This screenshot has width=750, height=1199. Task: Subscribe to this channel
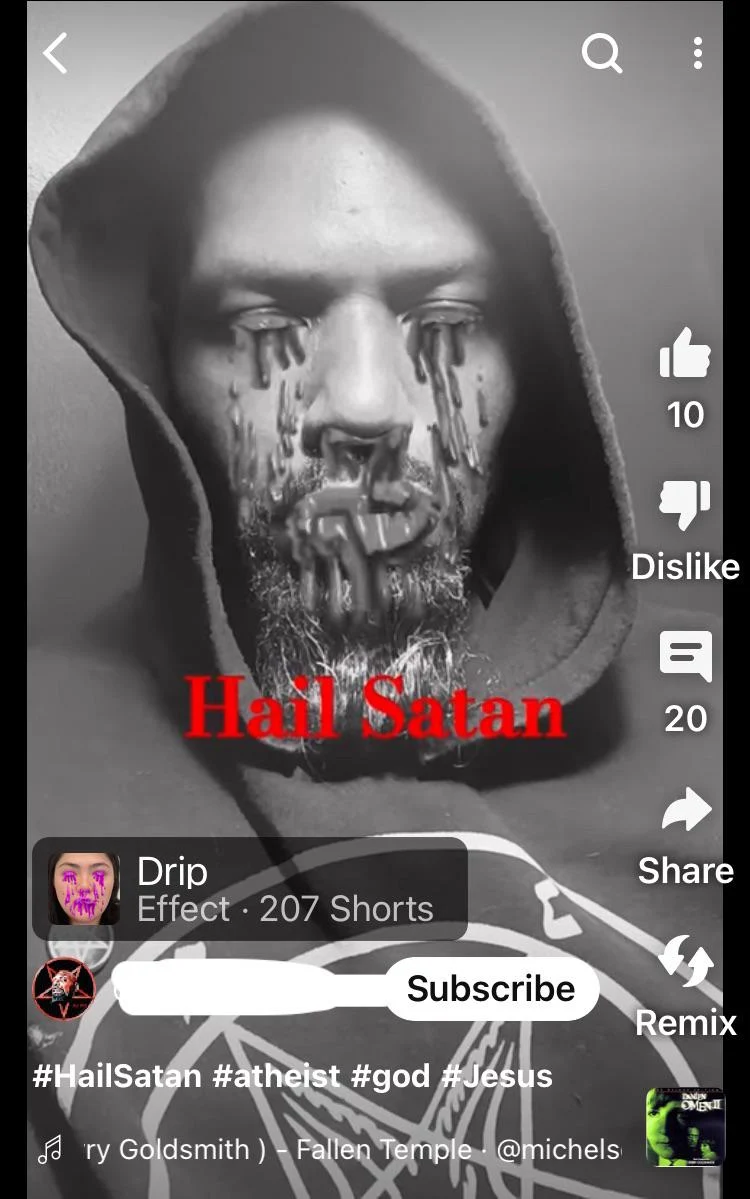[491, 989]
